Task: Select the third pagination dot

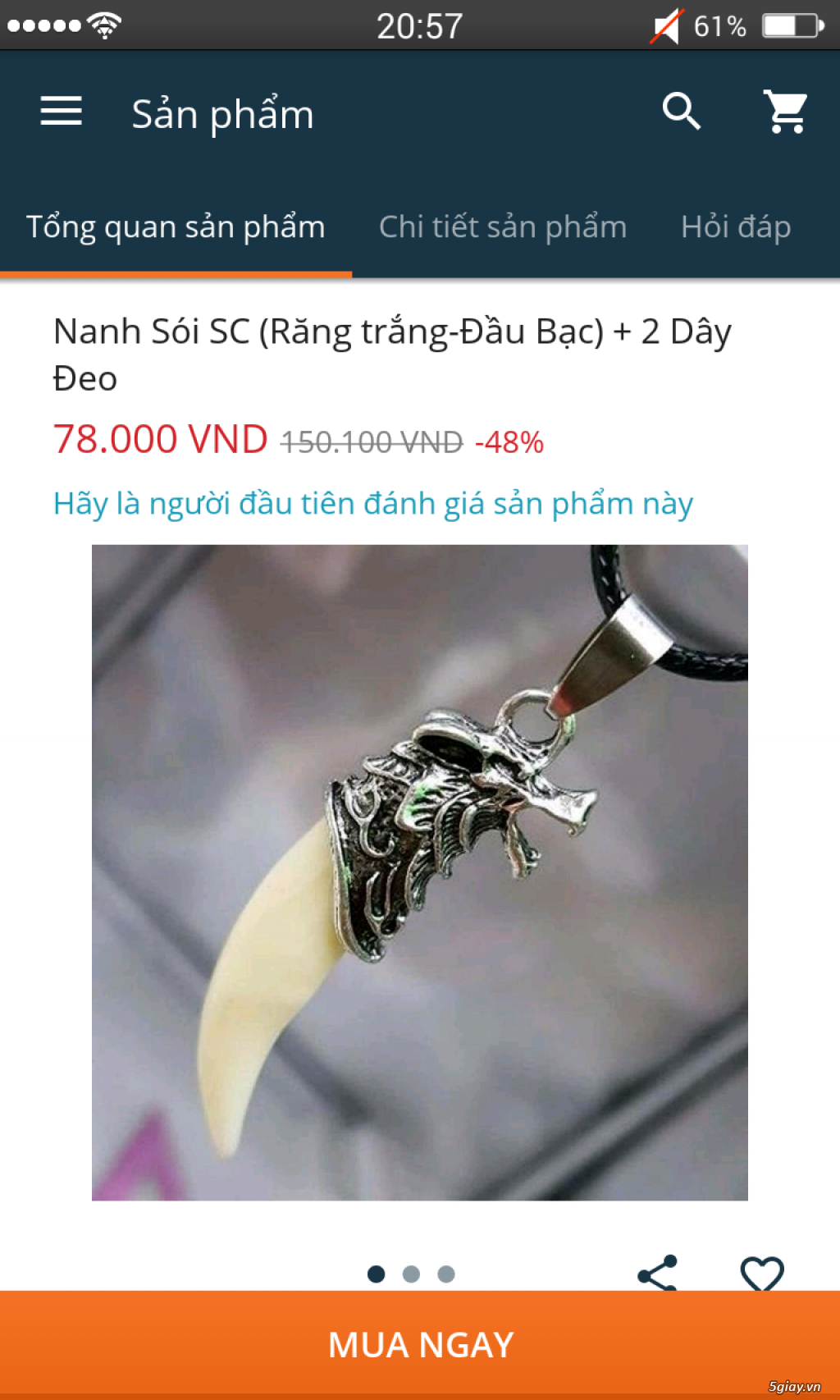Action: [445, 1274]
